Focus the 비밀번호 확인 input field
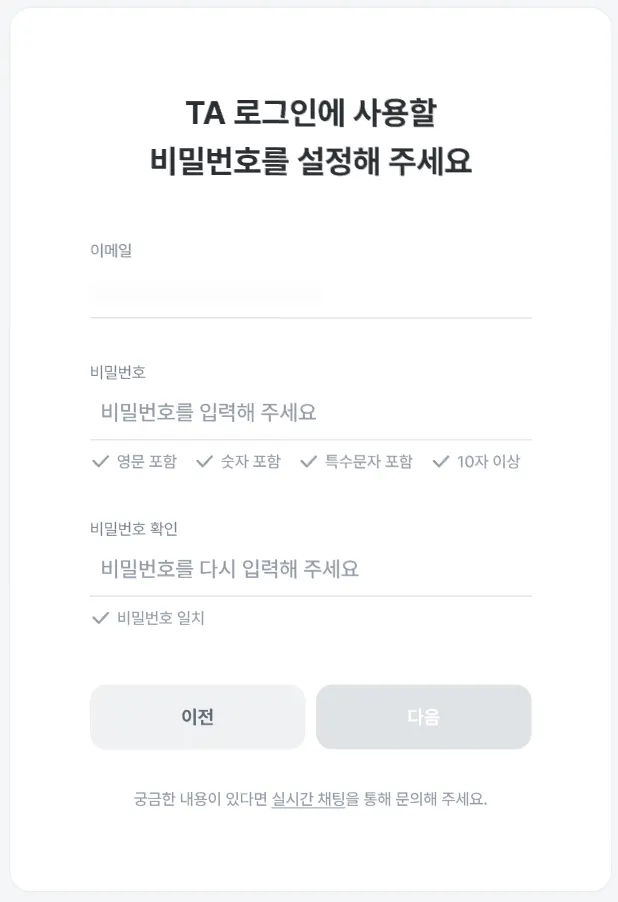Viewport: 618px width, 902px height. click(310, 569)
